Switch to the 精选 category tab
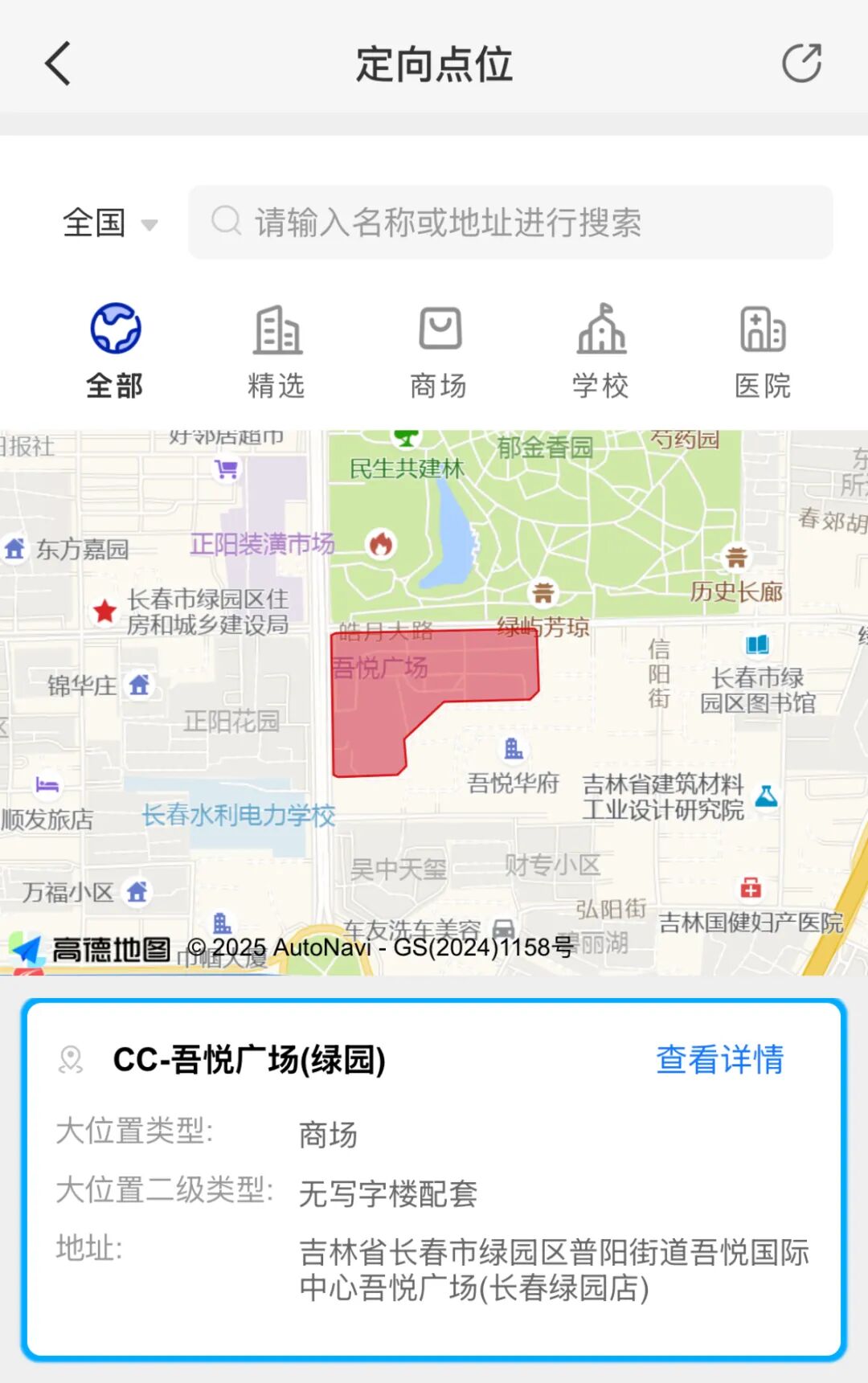Screen dimensions: 868x1383 coord(276,351)
